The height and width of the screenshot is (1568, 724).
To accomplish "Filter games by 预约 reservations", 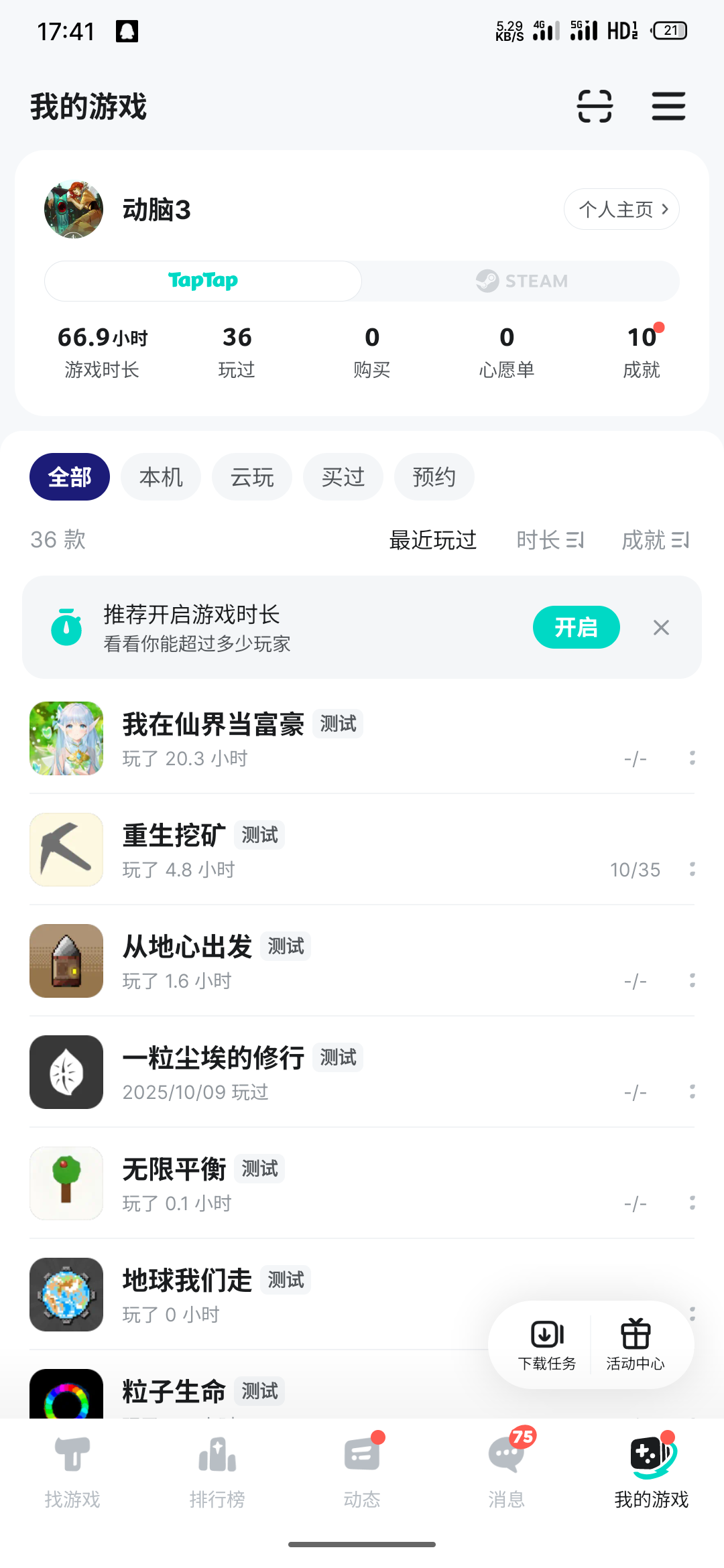I will tap(434, 476).
